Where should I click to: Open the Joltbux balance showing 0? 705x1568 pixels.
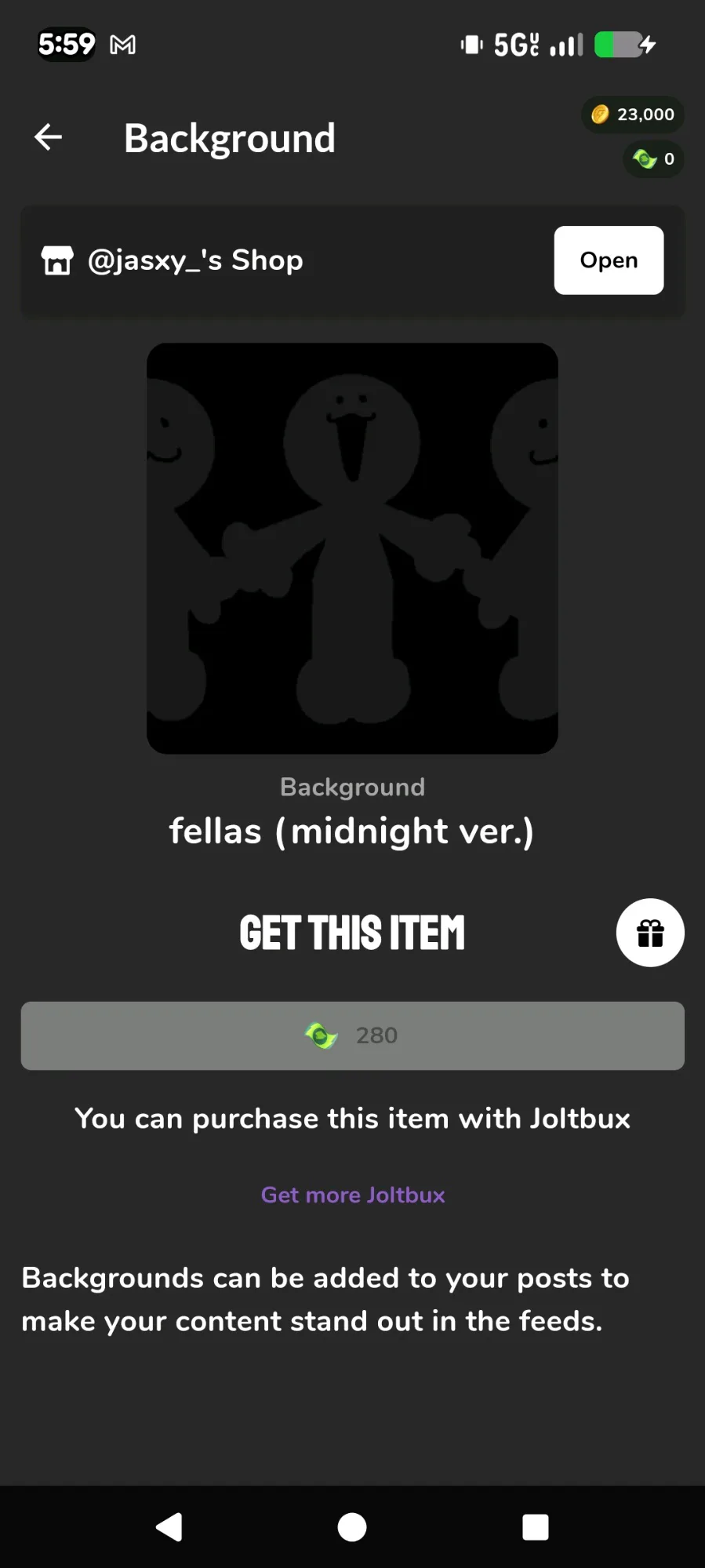pyautogui.click(x=653, y=159)
